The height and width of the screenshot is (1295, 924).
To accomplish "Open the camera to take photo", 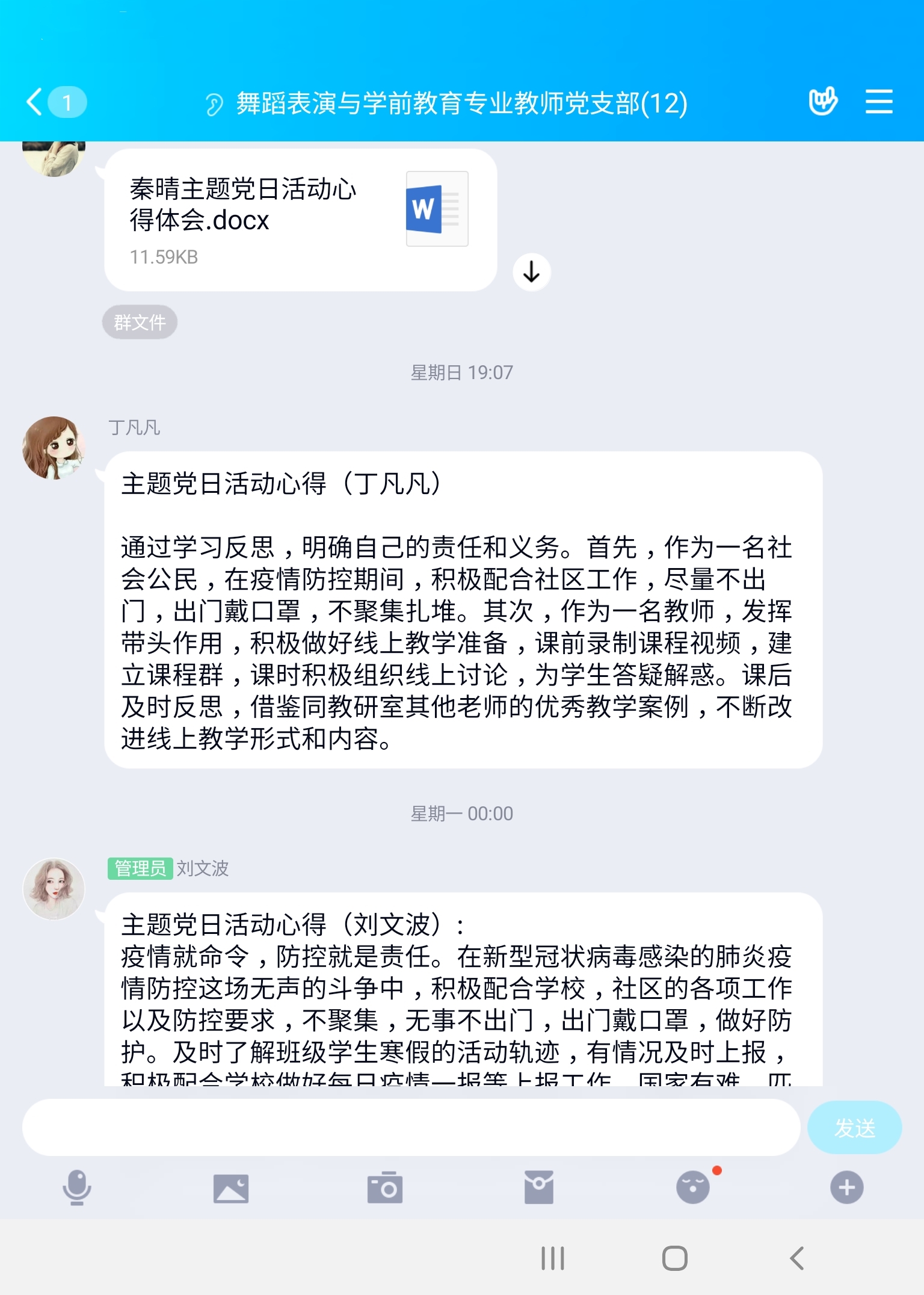I will pyautogui.click(x=385, y=1187).
